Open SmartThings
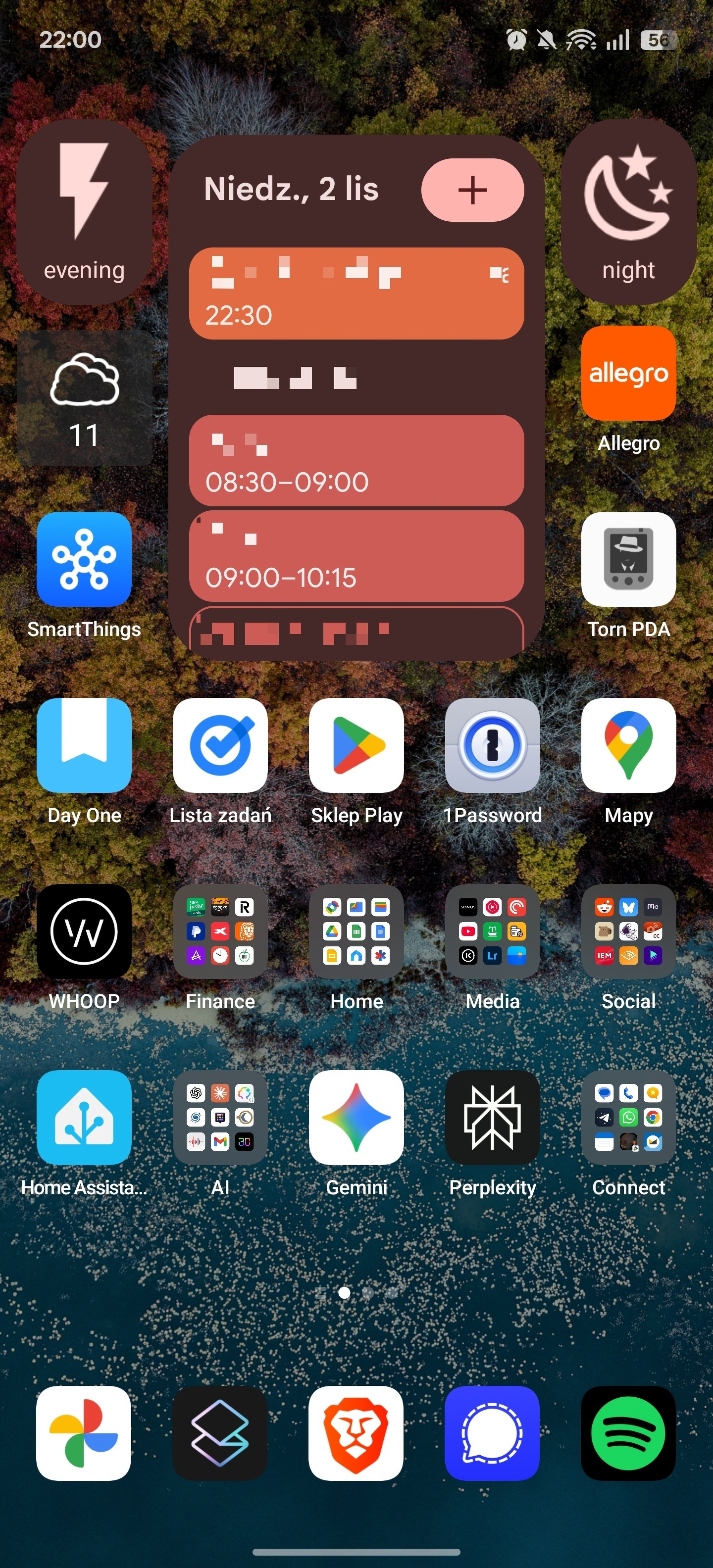Viewport: 713px width, 1568px height. (x=84, y=559)
